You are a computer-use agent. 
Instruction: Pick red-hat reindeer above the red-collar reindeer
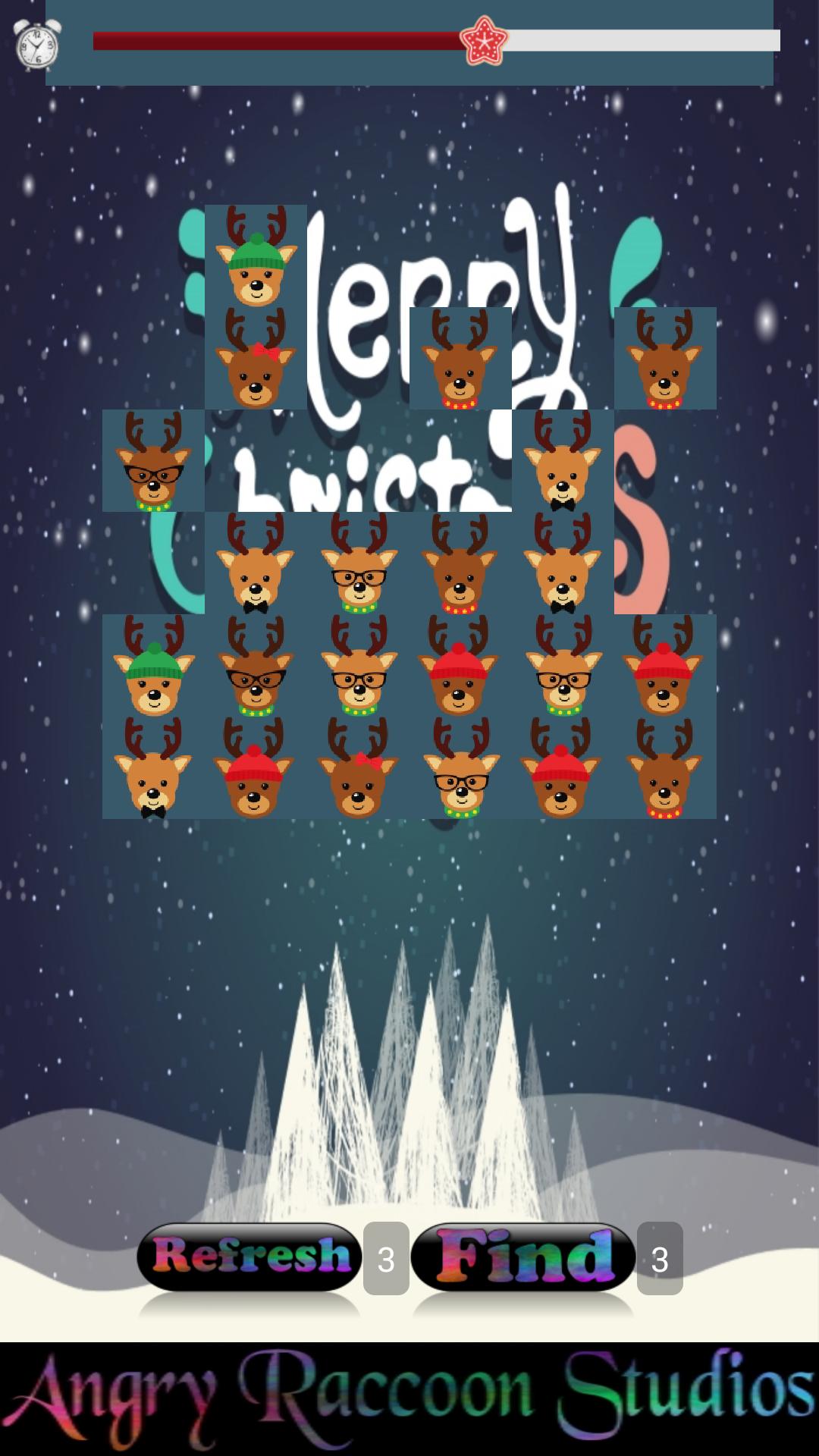click(665, 666)
